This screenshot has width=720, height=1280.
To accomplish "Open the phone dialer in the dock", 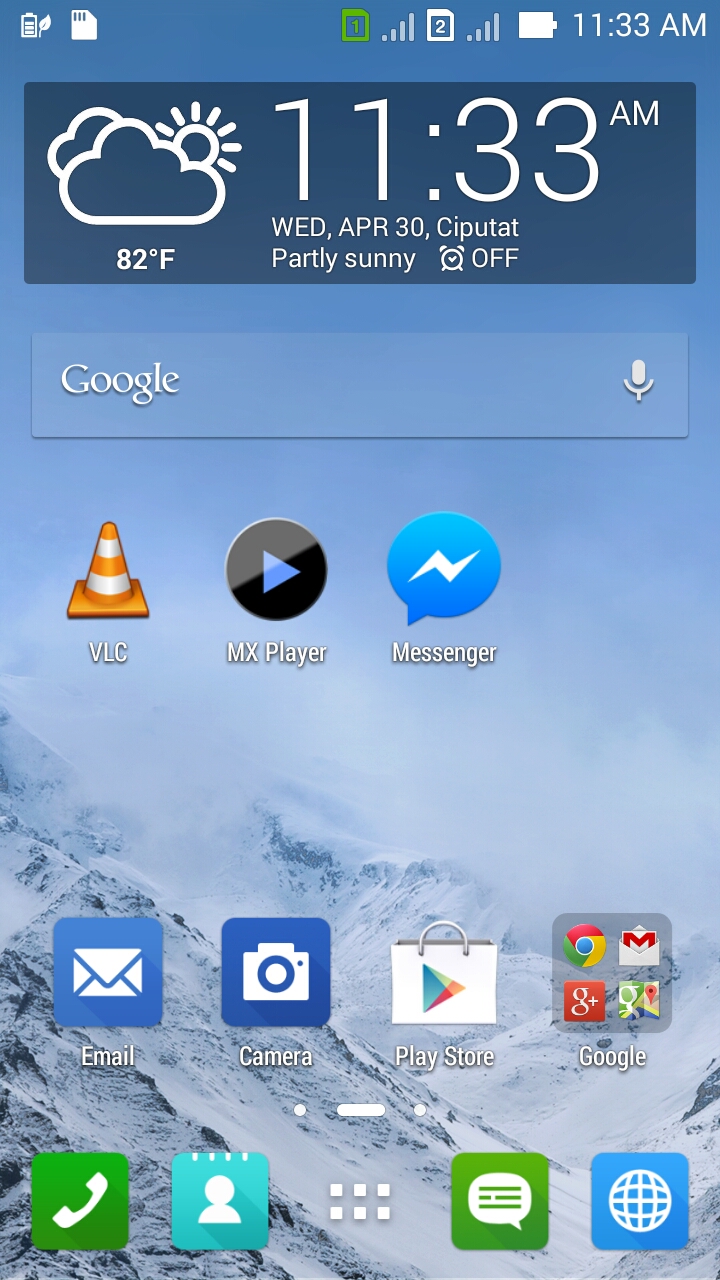I will point(80,1201).
